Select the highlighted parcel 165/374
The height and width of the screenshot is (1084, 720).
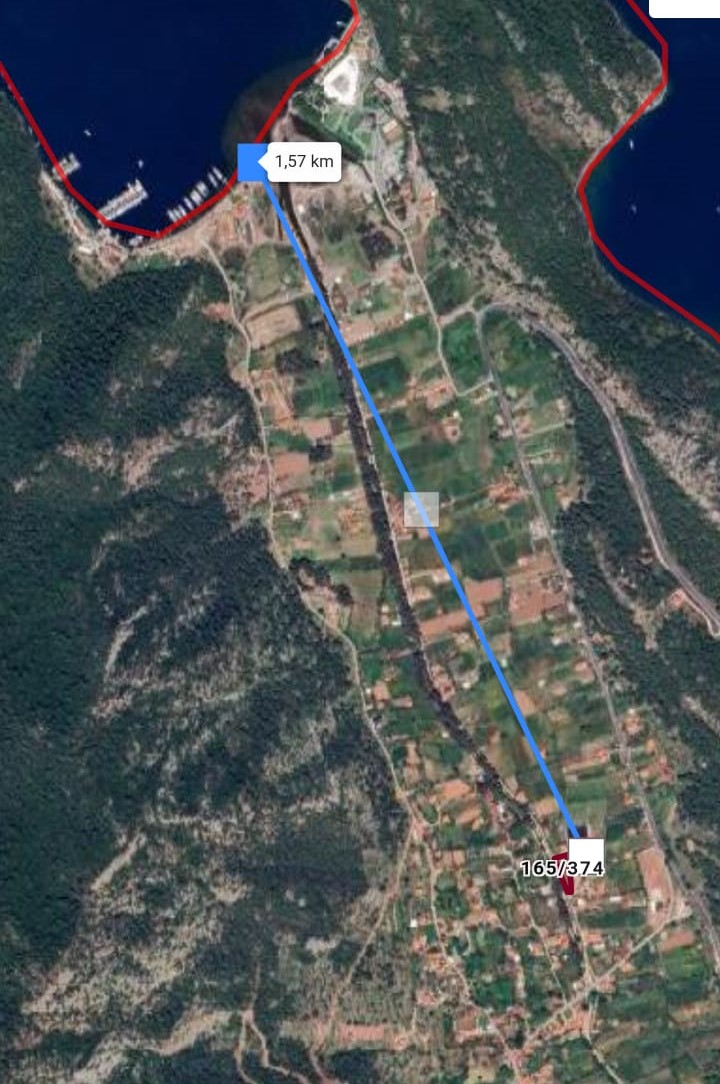tap(566, 882)
